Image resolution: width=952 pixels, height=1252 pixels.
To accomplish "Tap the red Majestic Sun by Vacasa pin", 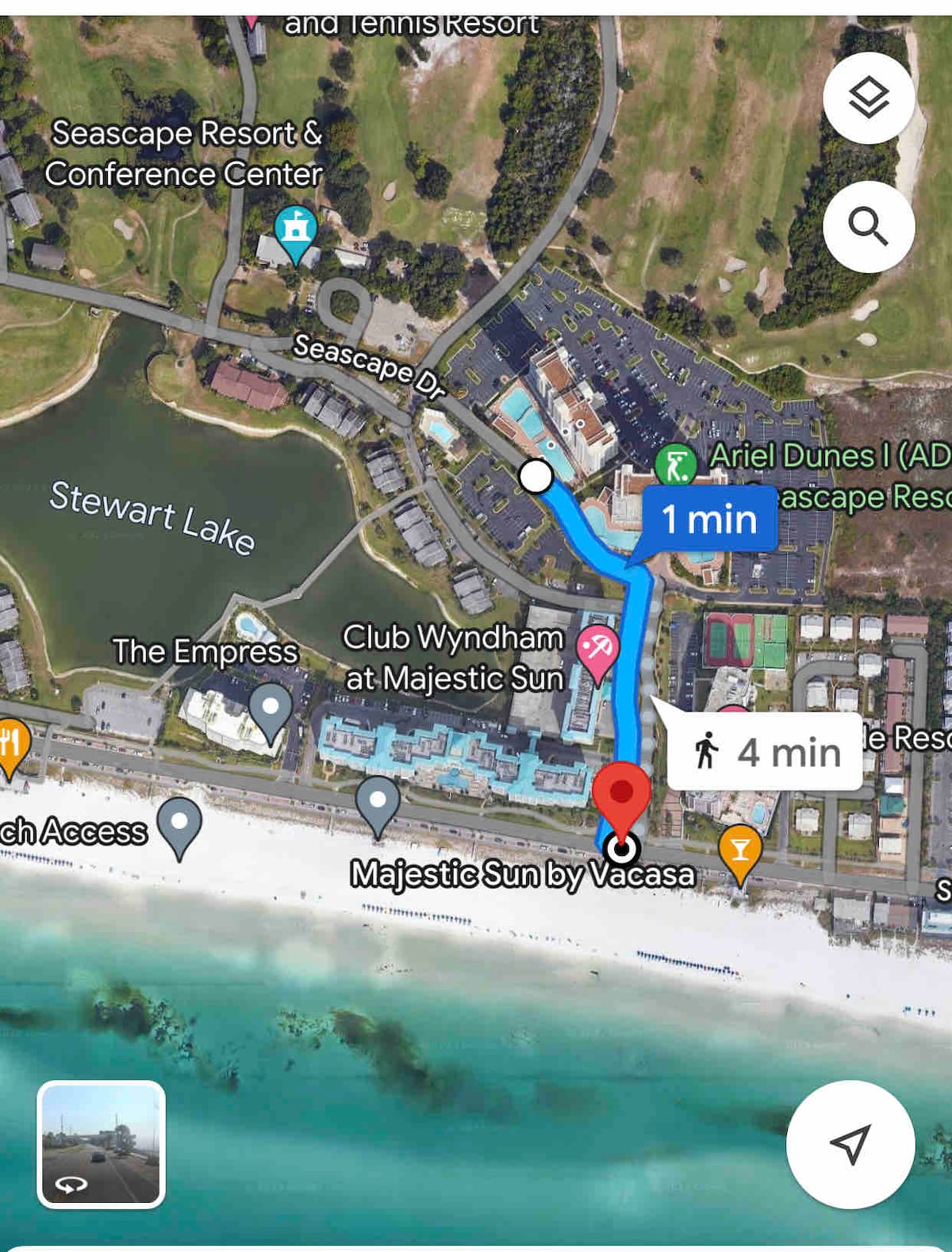I will [x=621, y=795].
